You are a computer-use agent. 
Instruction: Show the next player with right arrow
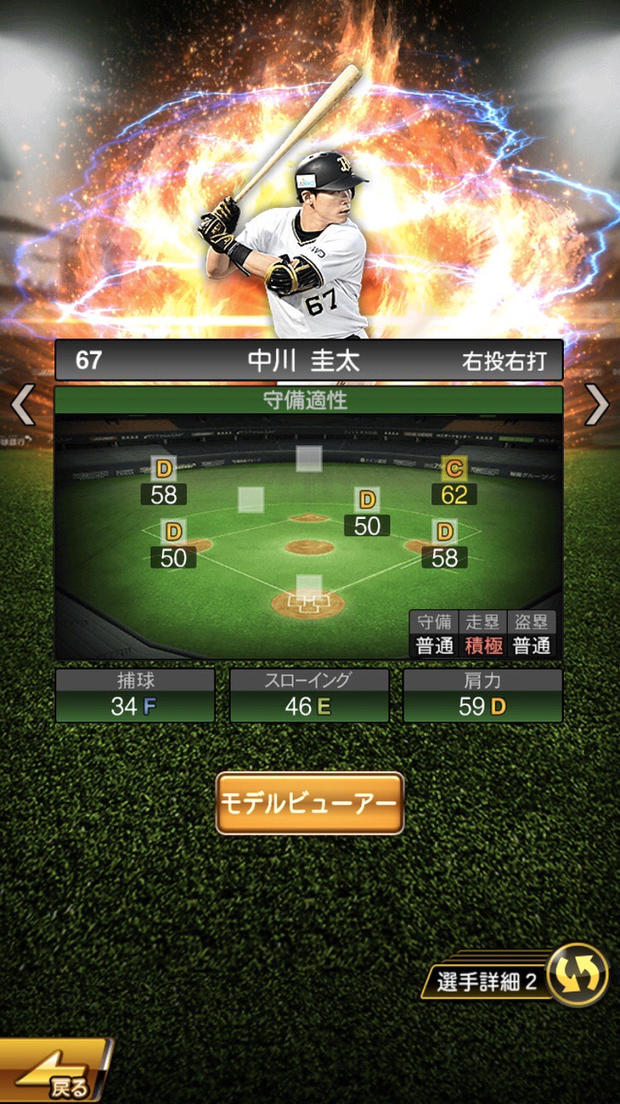(x=597, y=405)
